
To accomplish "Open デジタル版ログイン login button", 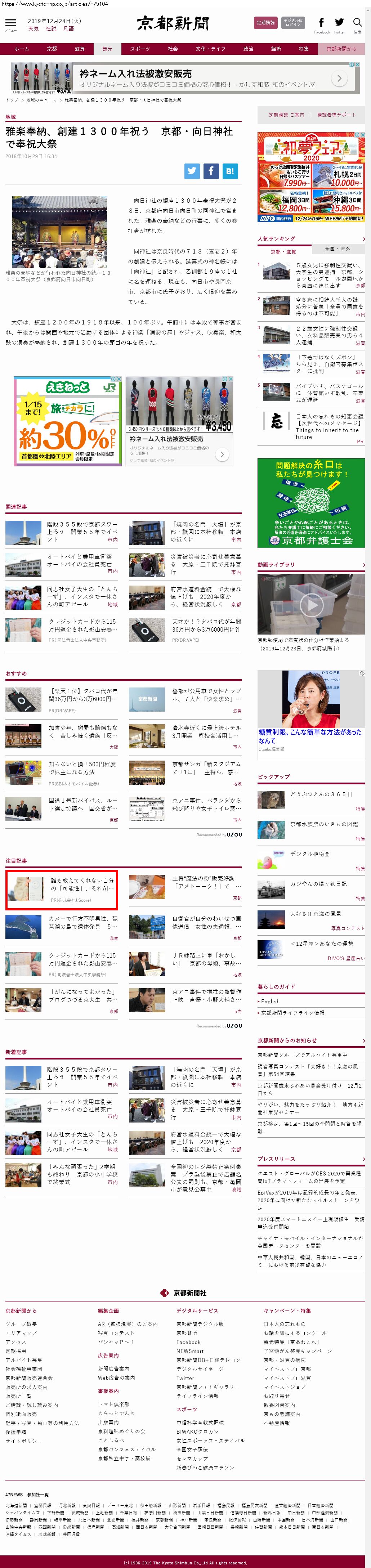I will point(293,23).
